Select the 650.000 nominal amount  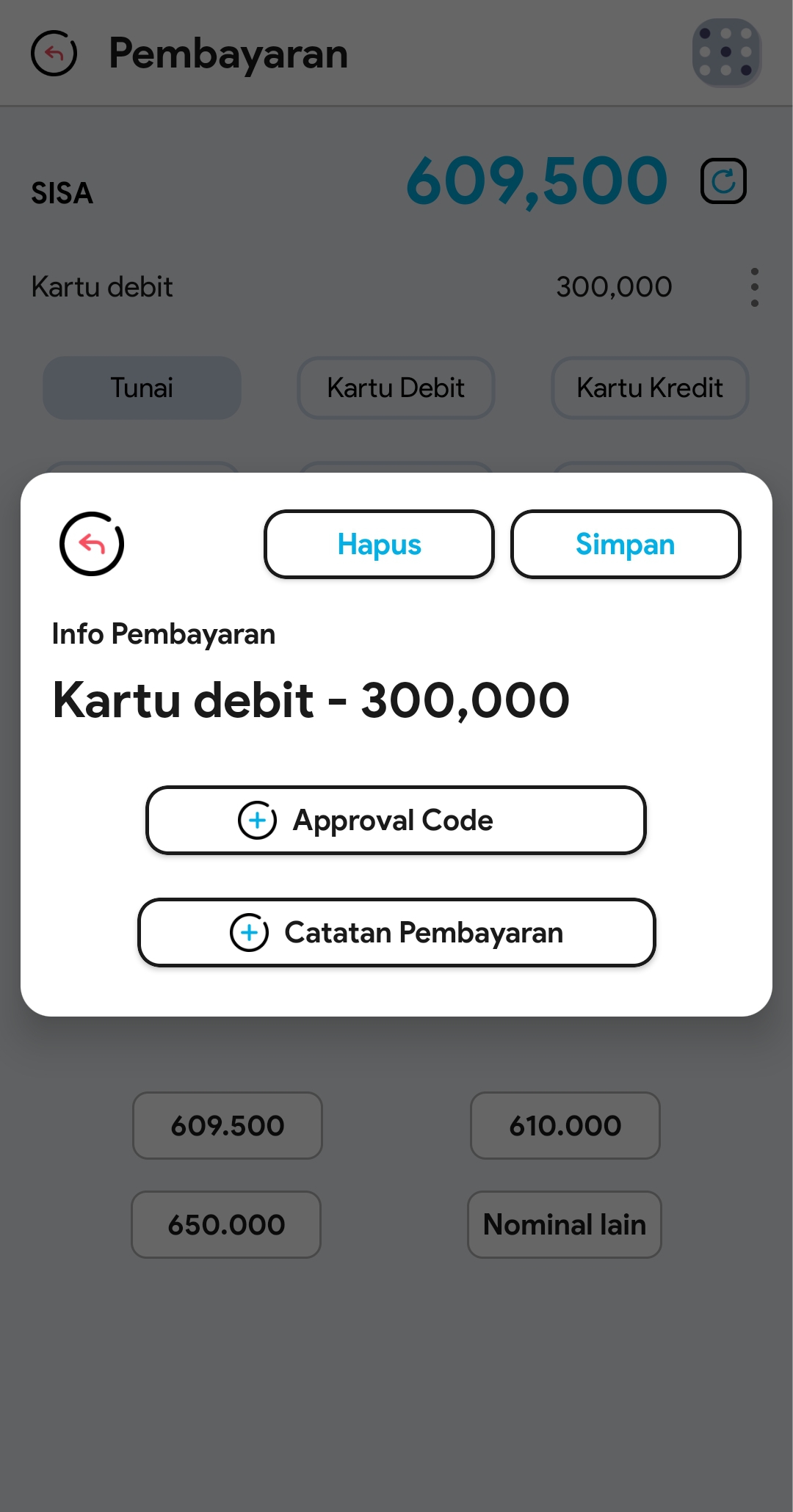[226, 1224]
